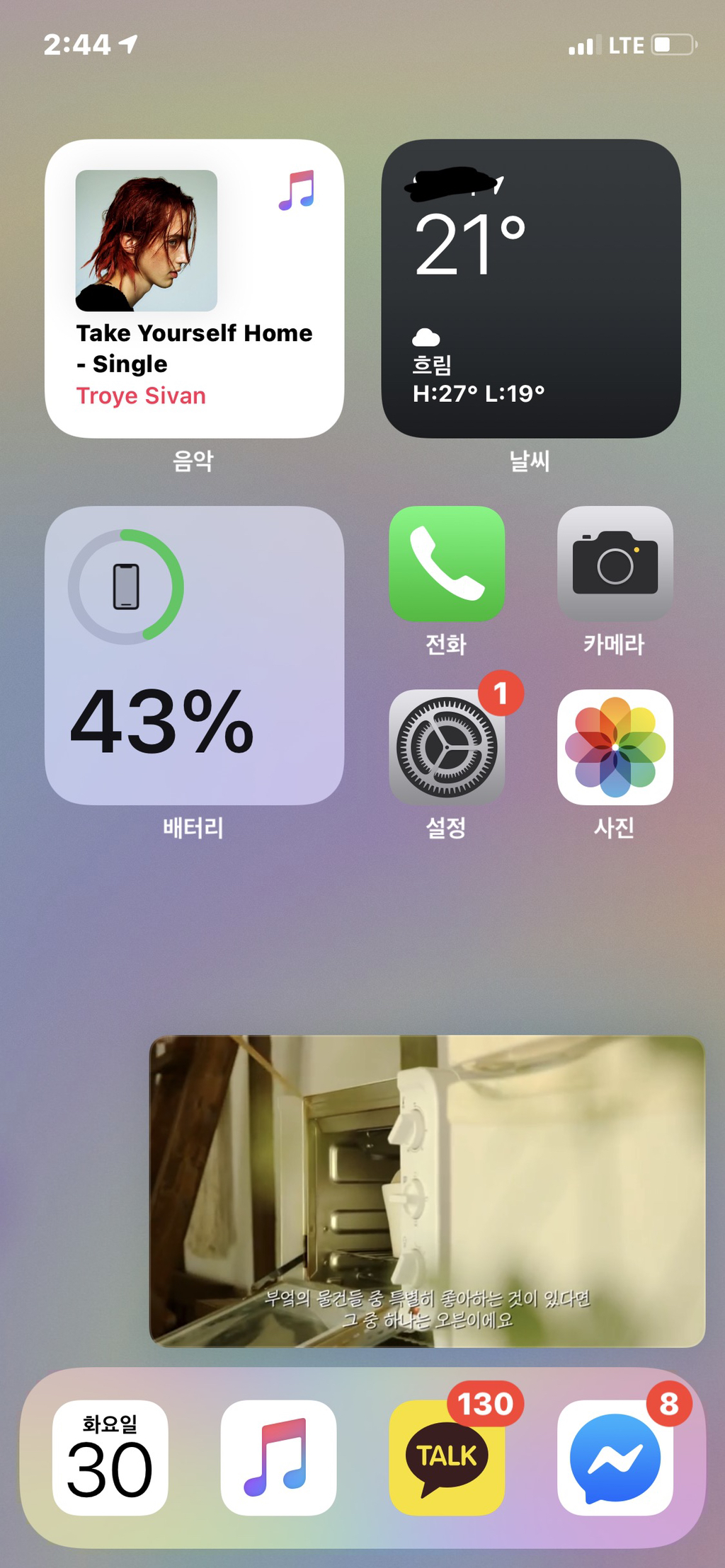The height and width of the screenshot is (1568, 725).
Task: Open the Camera app (카메라)
Action: [615, 564]
